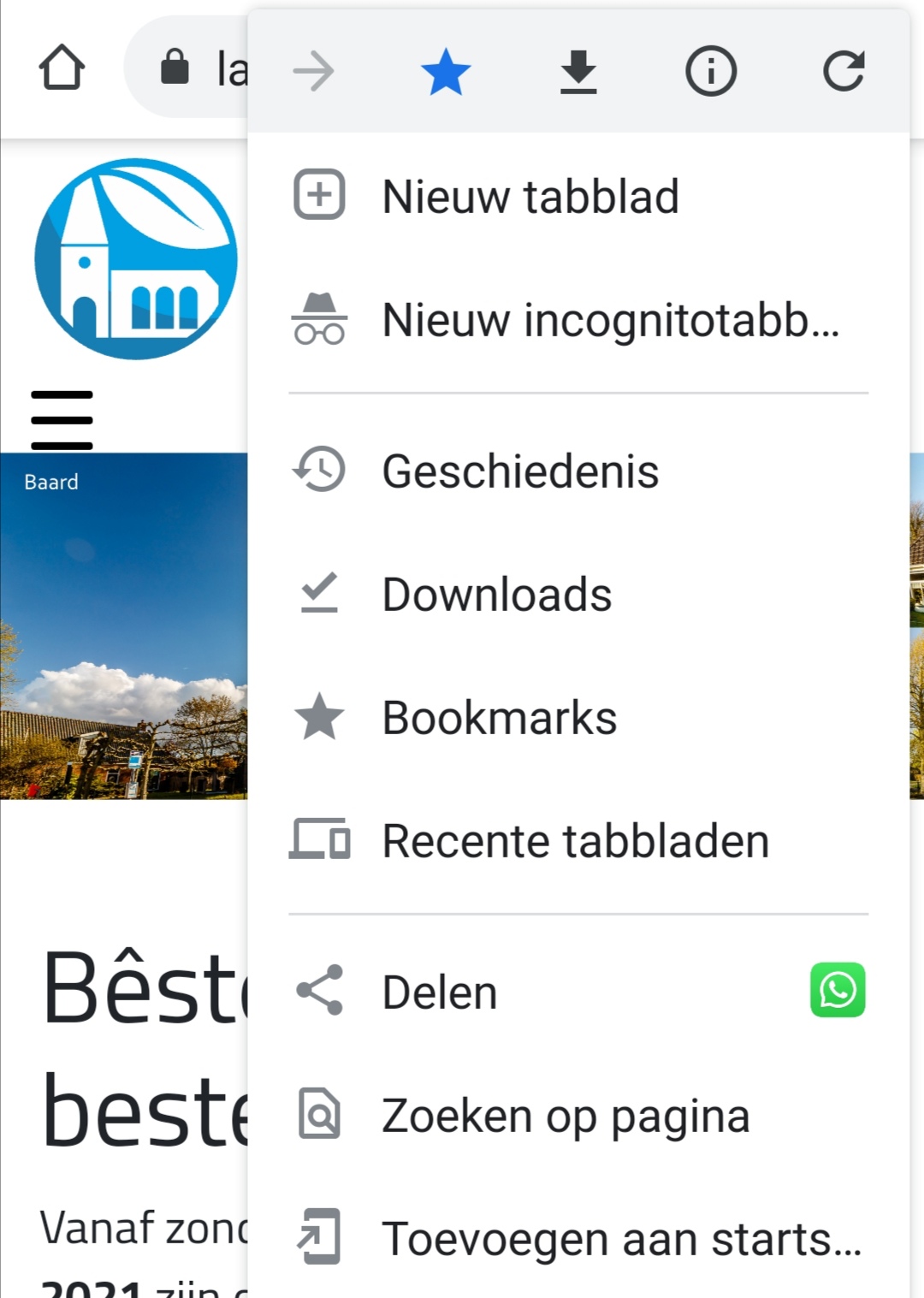Open the website hamburger menu

[62, 420]
